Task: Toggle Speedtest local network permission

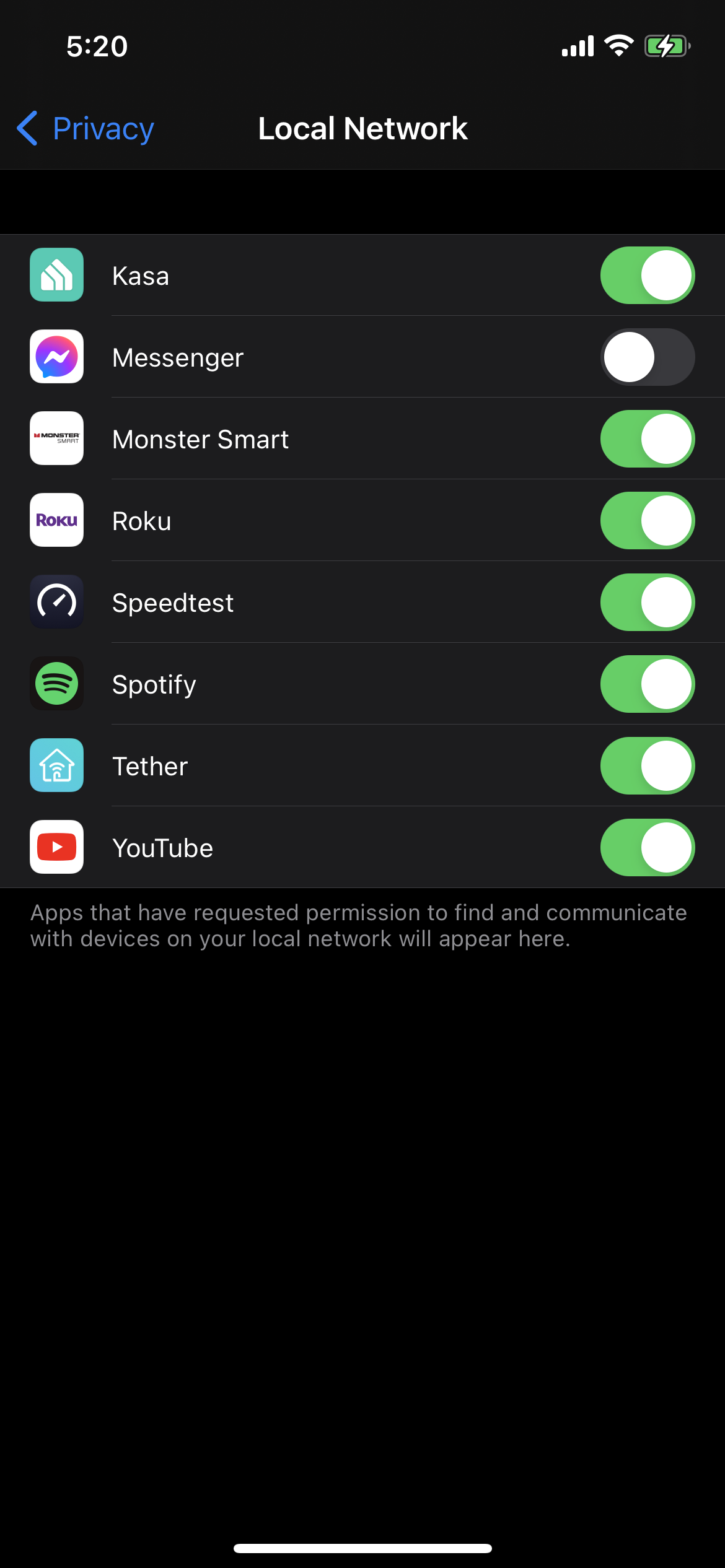Action: point(647,603)
